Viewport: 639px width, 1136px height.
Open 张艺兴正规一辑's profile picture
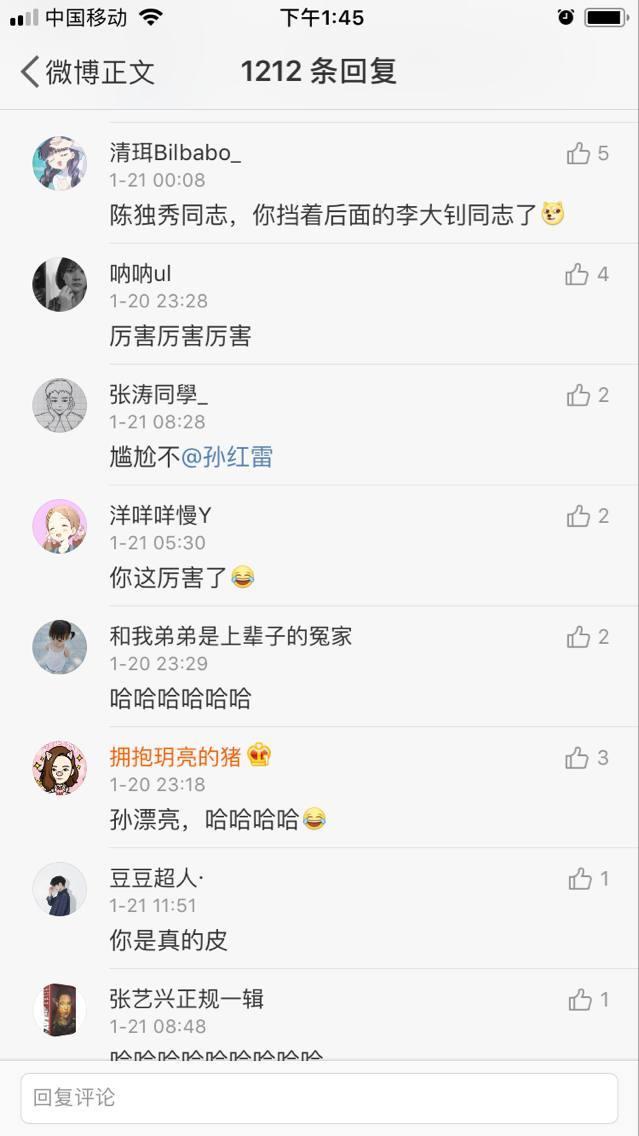(59, 1009)
